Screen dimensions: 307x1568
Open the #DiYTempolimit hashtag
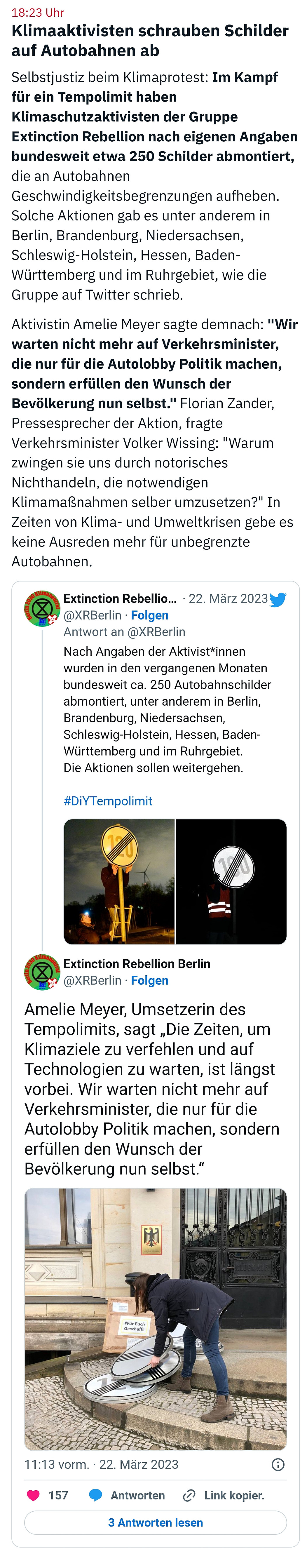click(x=108, y=801)
